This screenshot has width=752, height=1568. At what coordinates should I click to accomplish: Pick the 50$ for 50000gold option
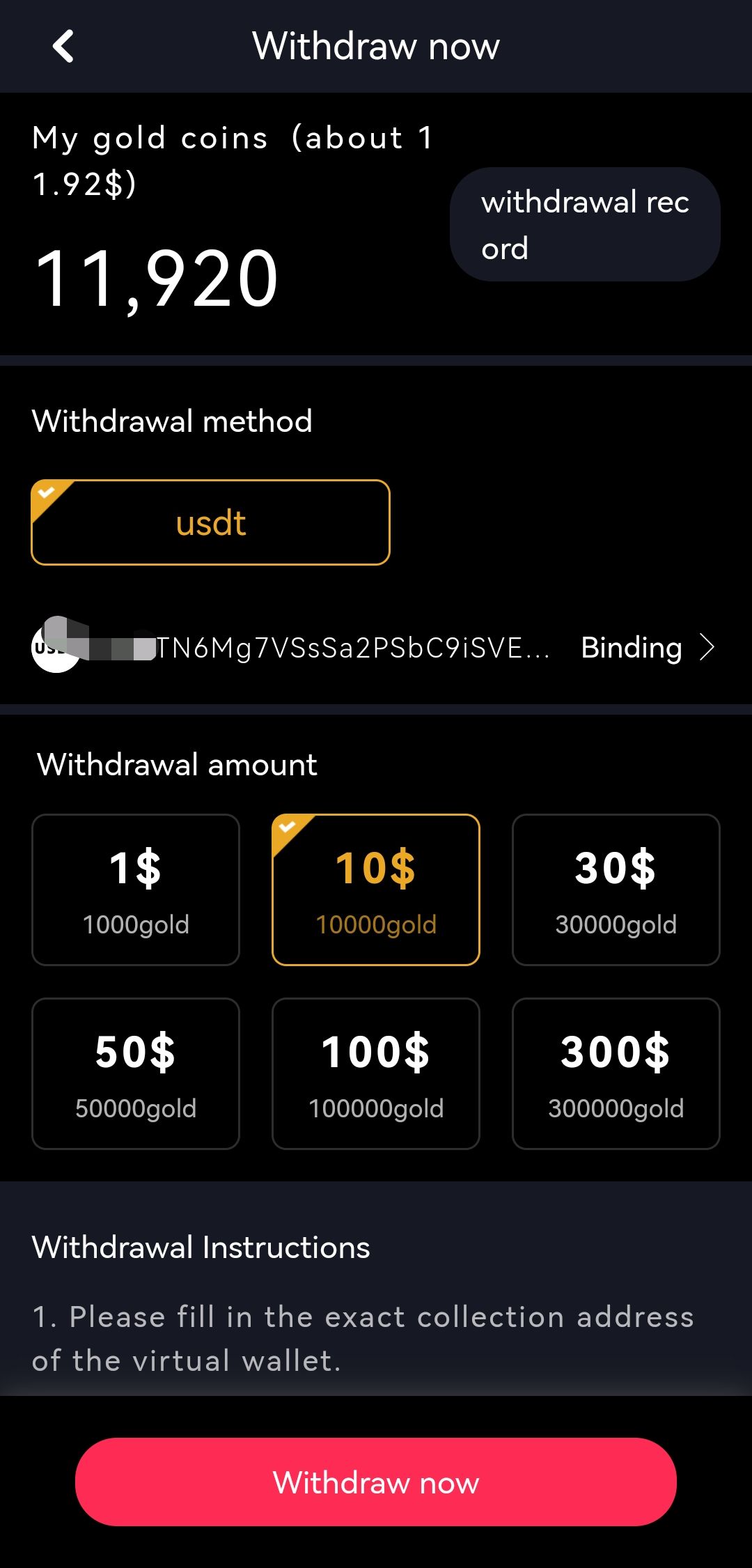coord(136,1073)
